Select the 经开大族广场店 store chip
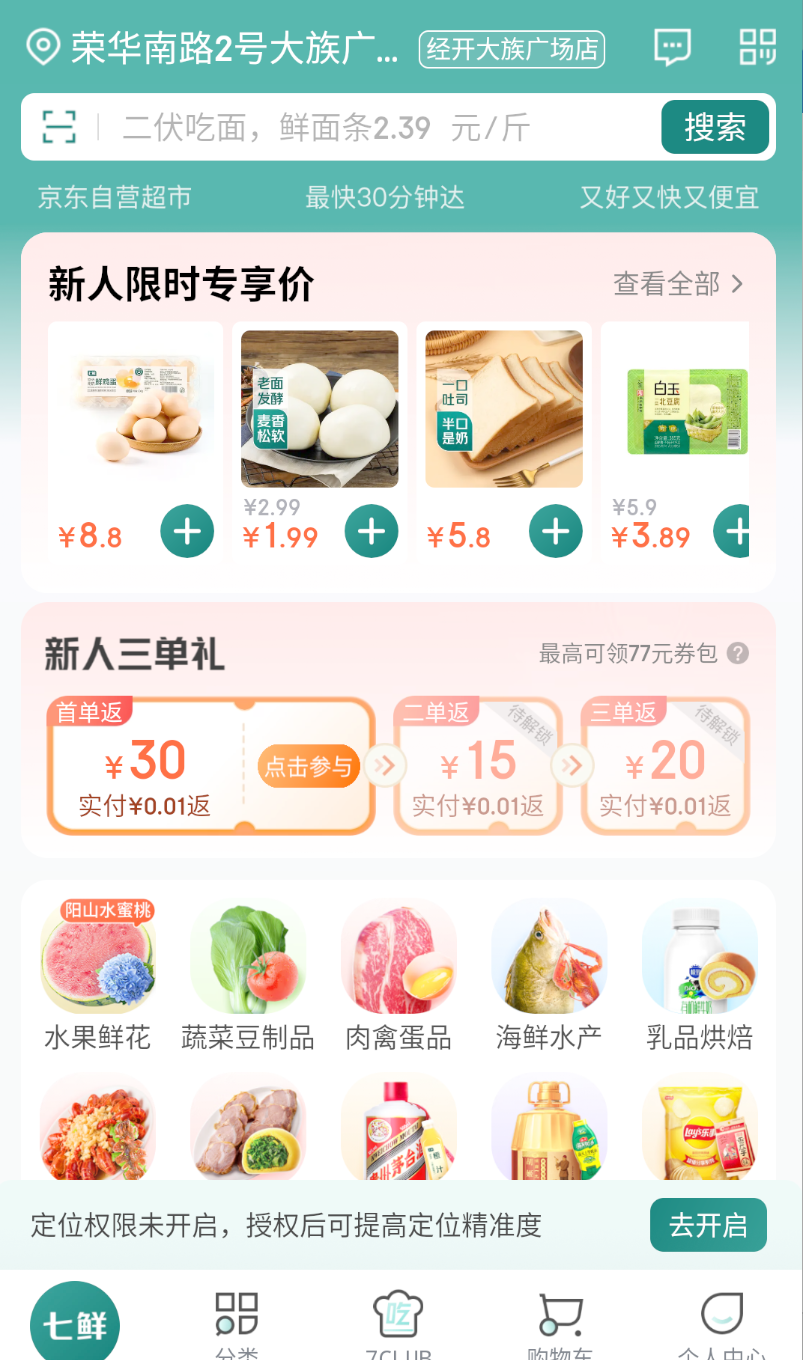The image size is (803, 1360). click(511, 48)
